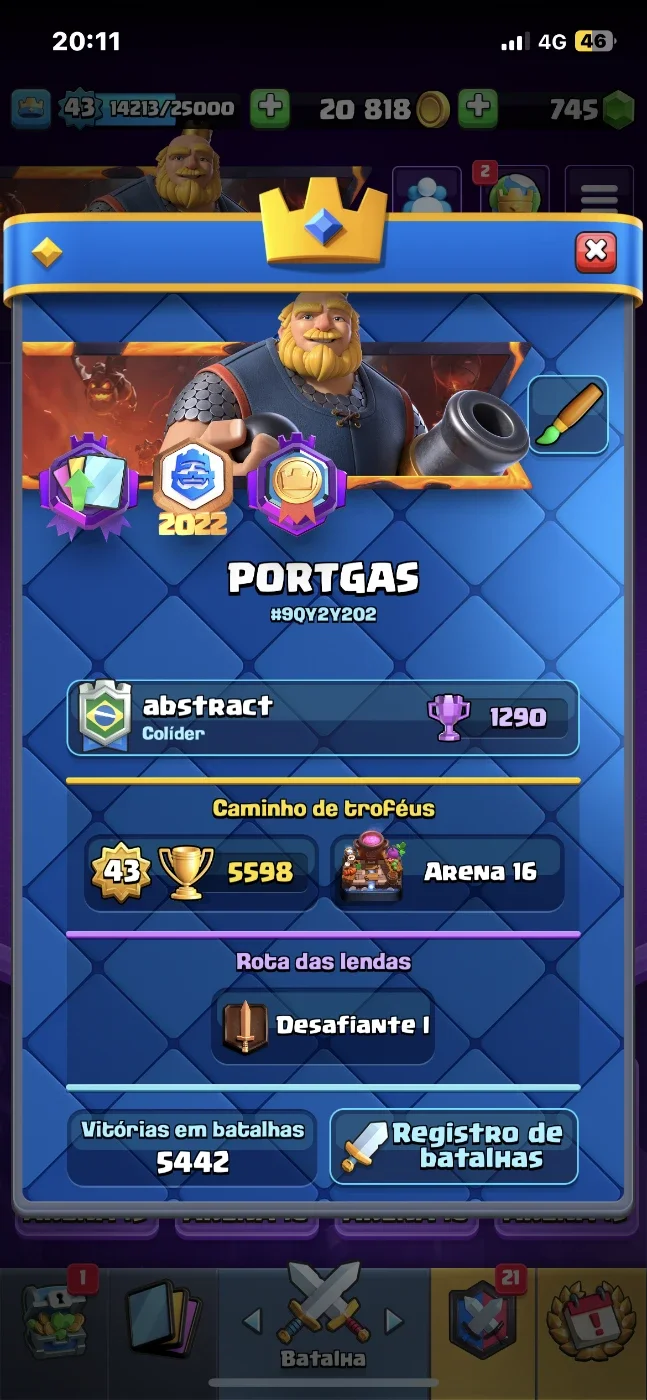The height and width of the screenshot is (1400, 647).
Task: Close the player profile popup
Action: tap(595, 251)
